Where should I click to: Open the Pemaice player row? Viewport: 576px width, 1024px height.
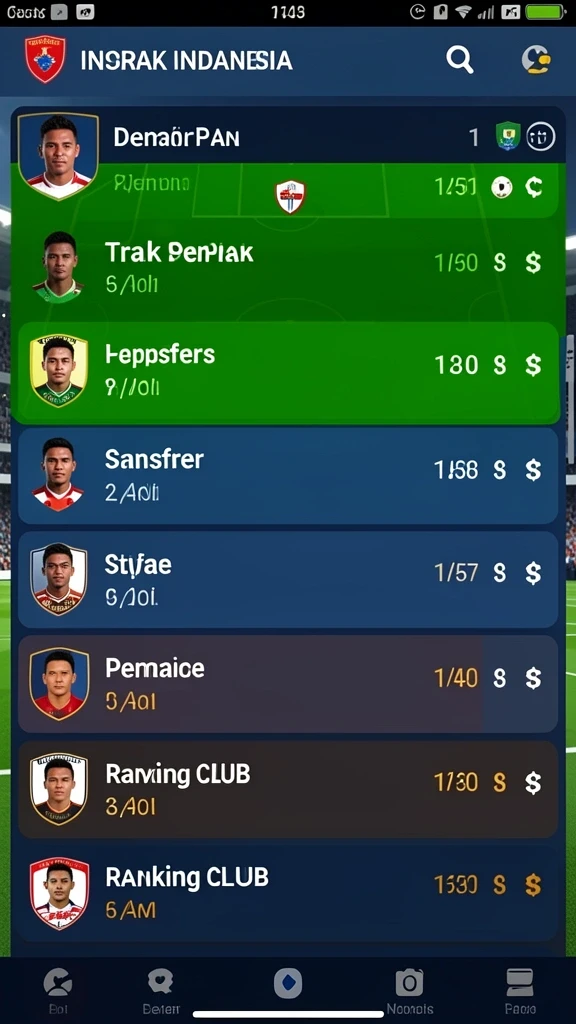coord(288,684)
